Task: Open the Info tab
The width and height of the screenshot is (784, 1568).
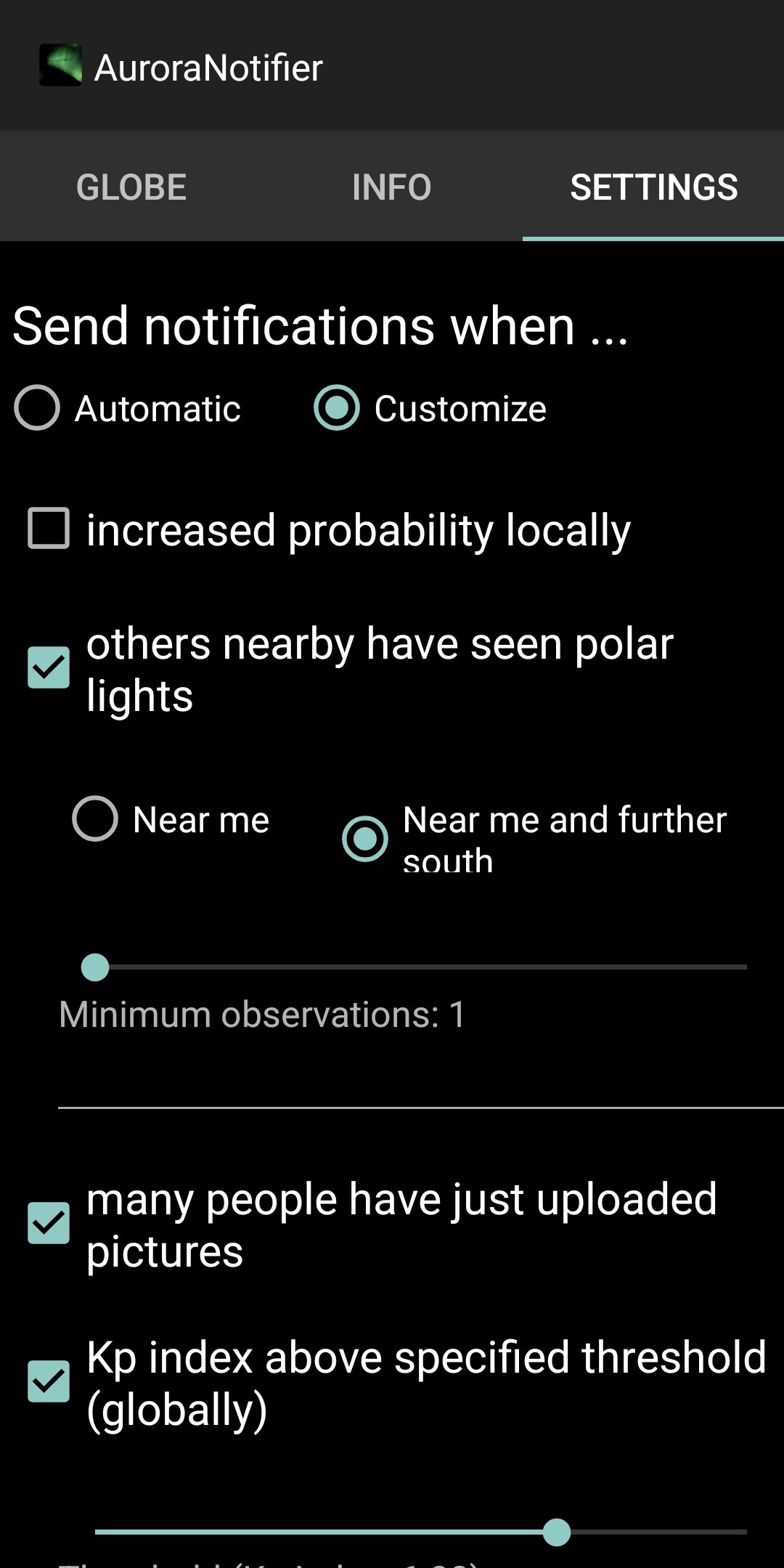Action: (391, 187)
